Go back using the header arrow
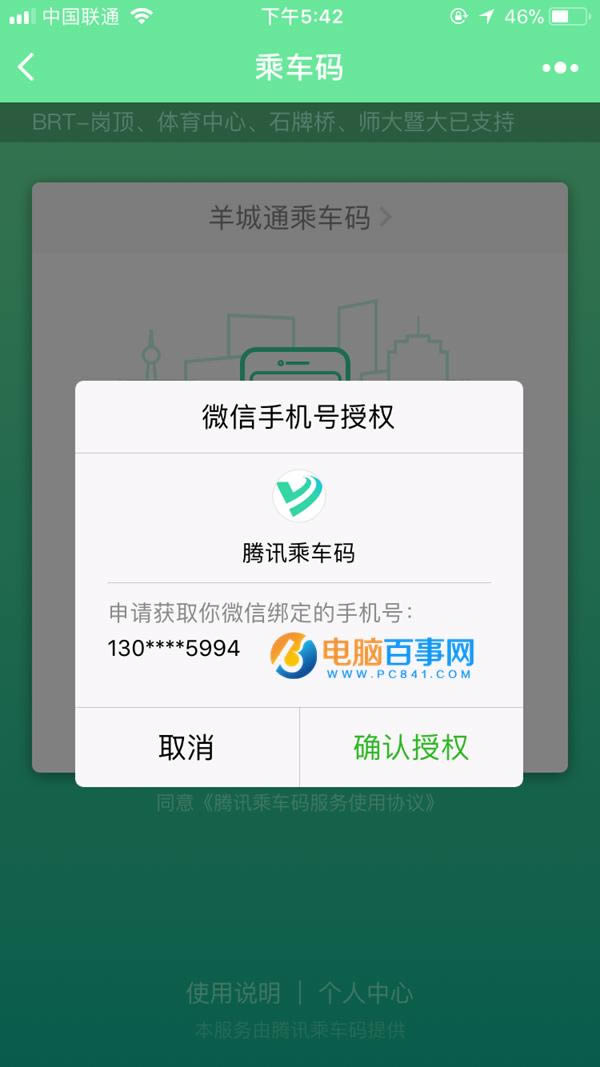This screenshot has width=600, height=1067. pyautogui.click(x=27, y=68)
